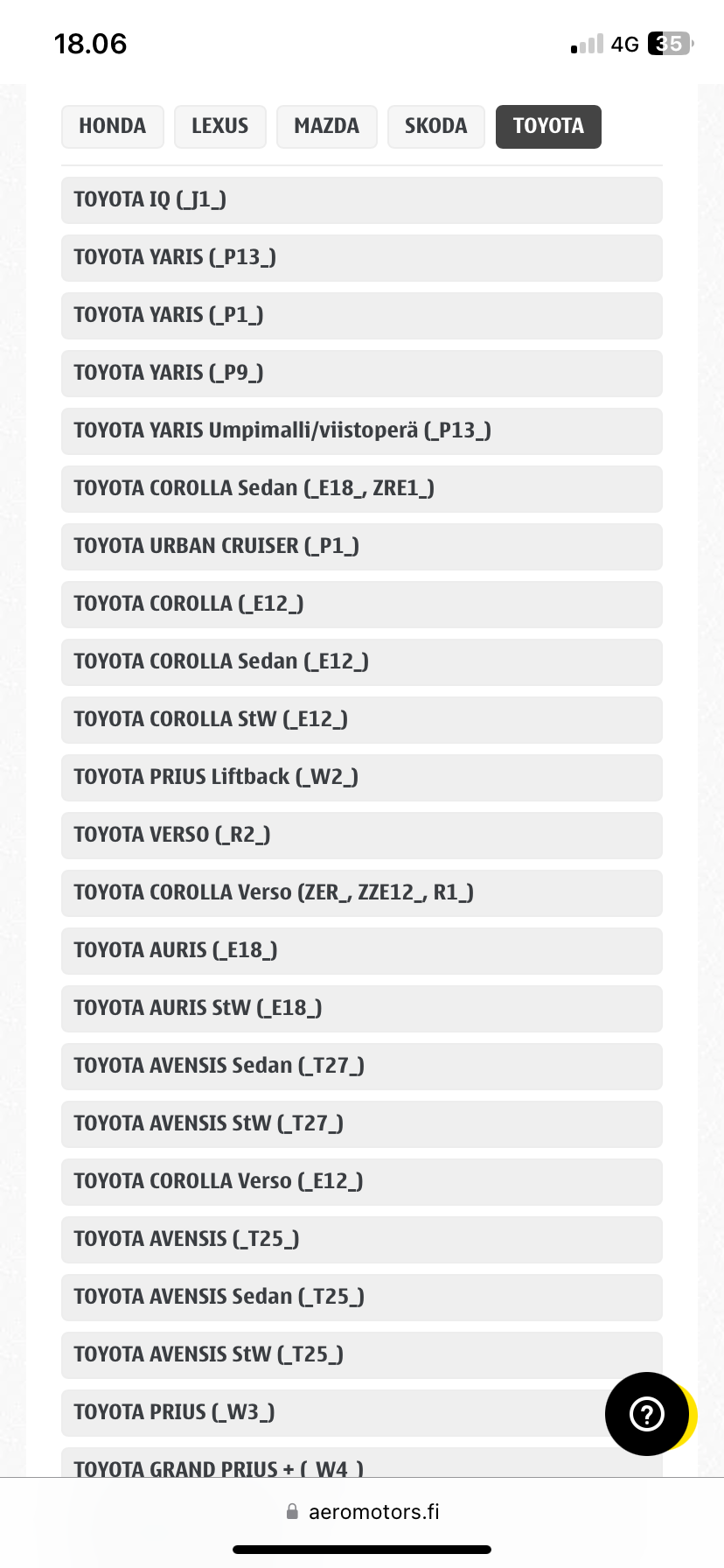The width and height of the screenshot is (724, 1568).
Task: Choose TOYOTA VERSO (_R2_)
Action: [361, 835]
